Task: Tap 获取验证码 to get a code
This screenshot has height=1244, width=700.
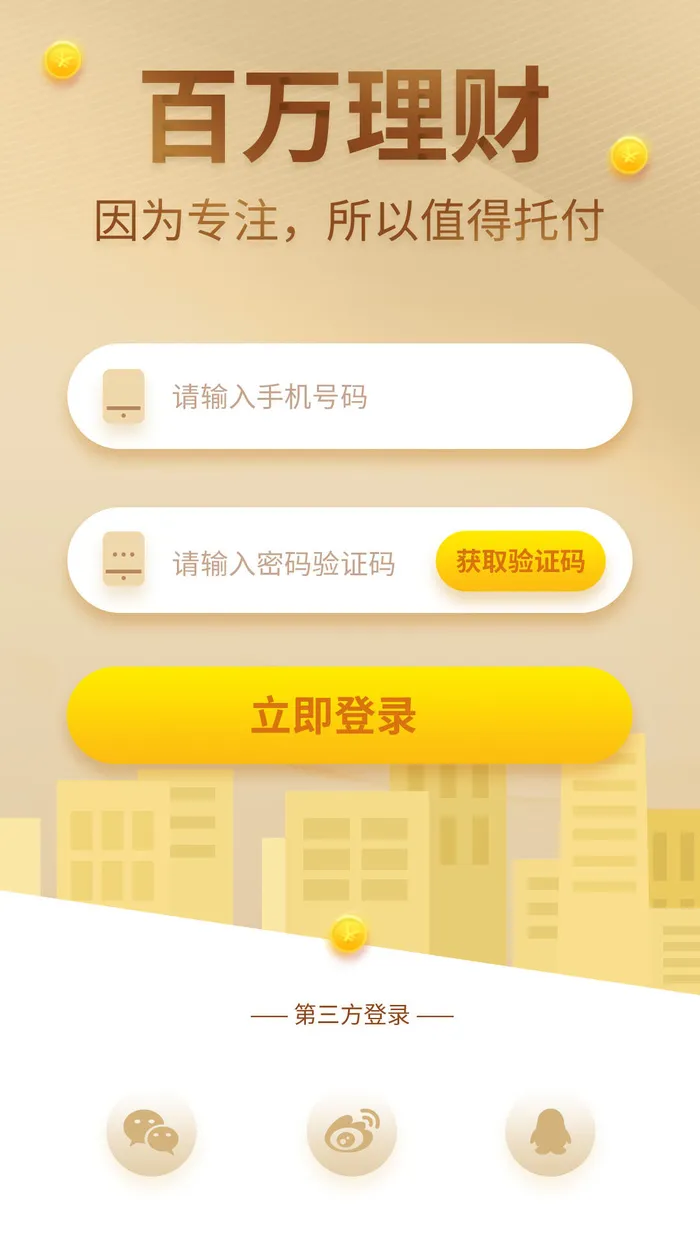Action: click(x=520, y=561)
